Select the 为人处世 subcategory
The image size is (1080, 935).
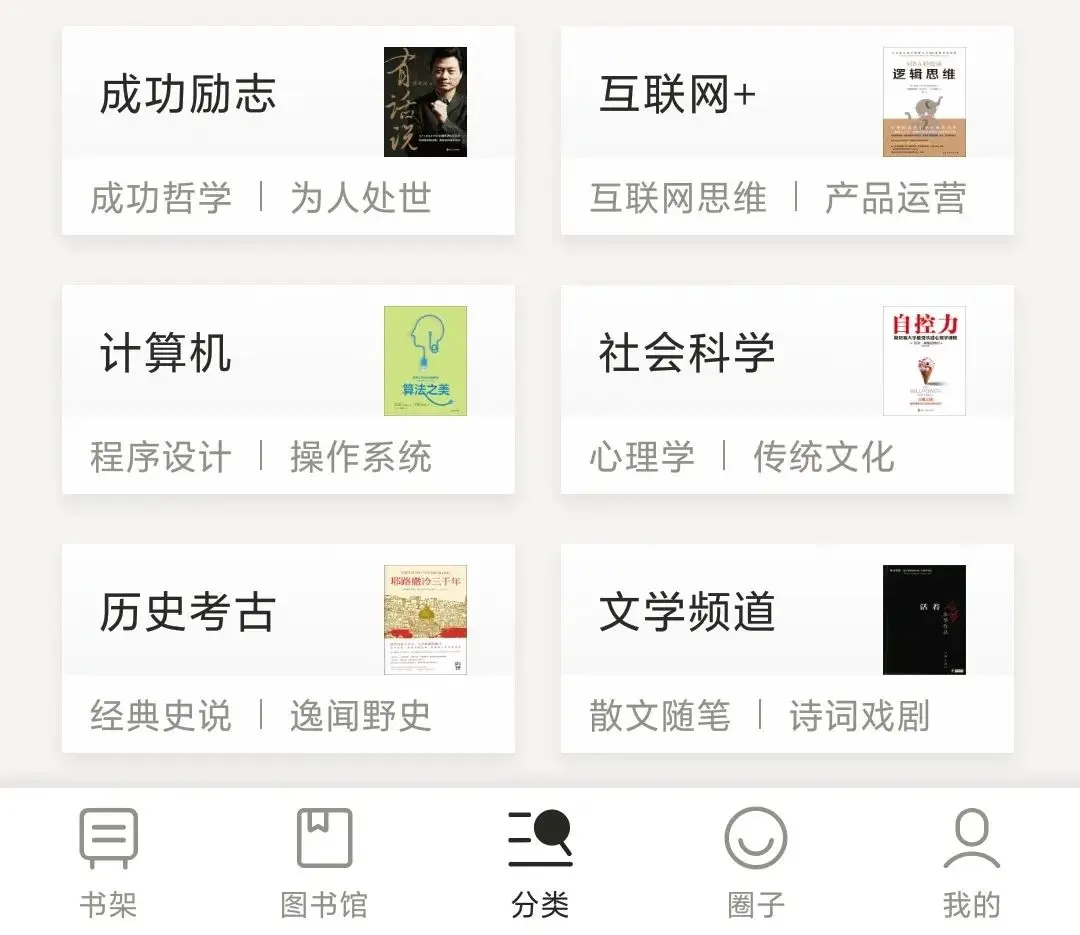(361, 198)
